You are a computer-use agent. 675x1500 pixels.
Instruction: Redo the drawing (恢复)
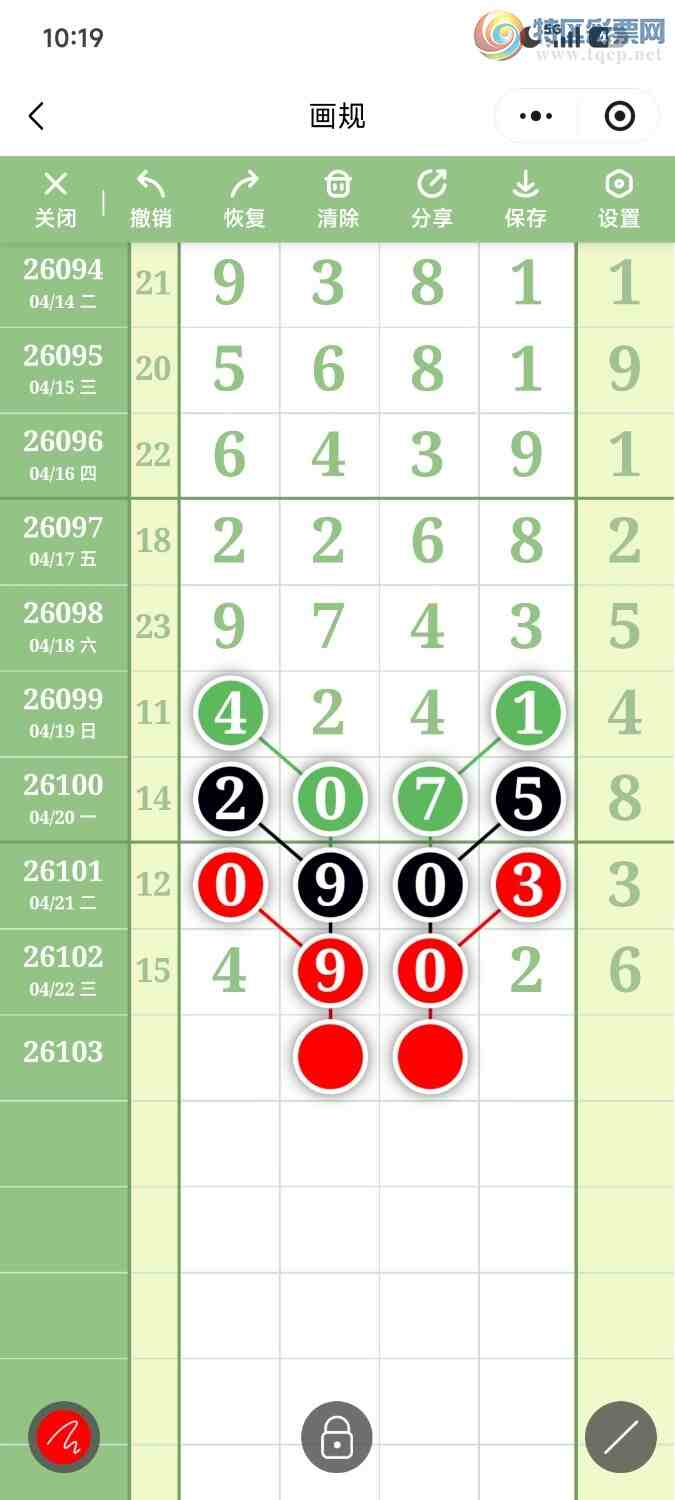pos(244,198)
